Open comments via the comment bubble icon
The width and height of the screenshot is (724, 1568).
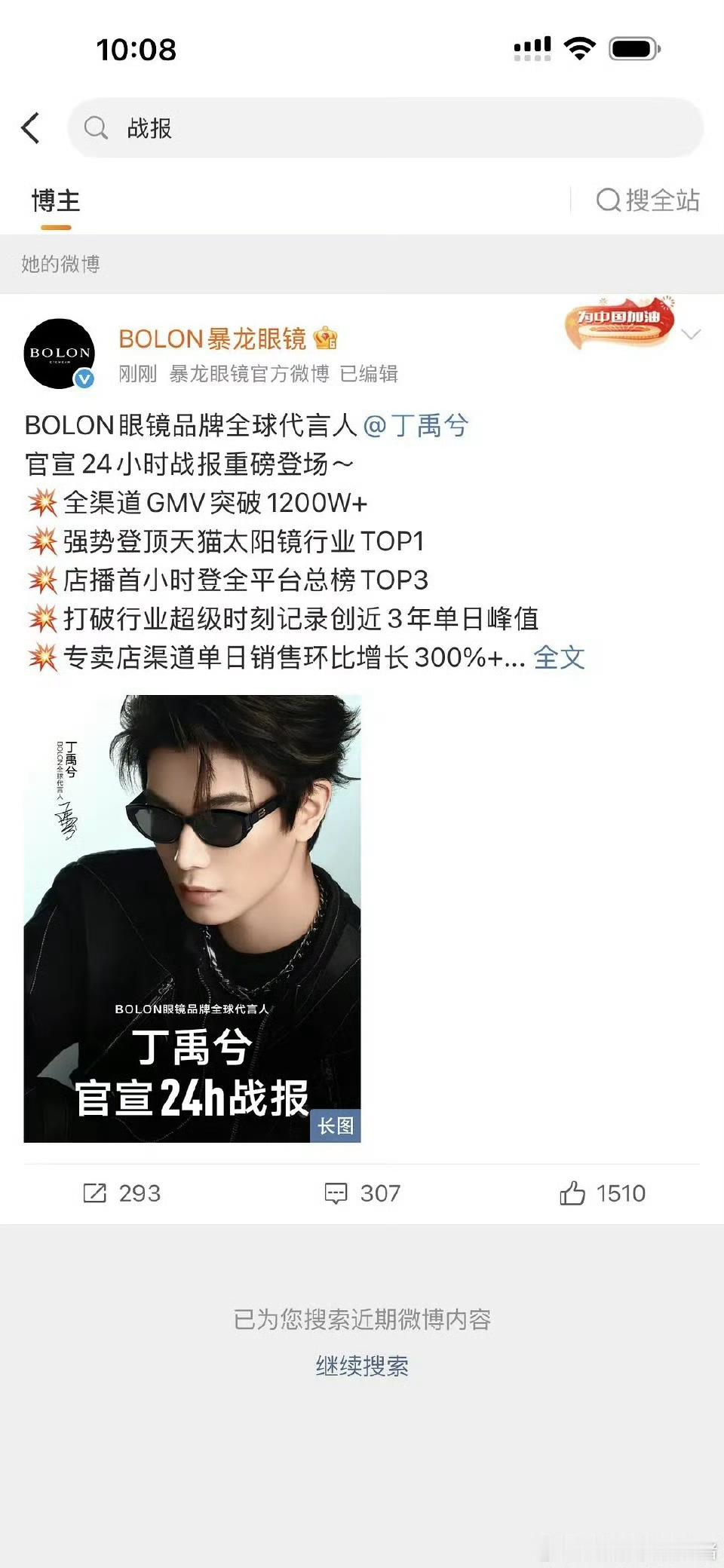point(338,1193)
